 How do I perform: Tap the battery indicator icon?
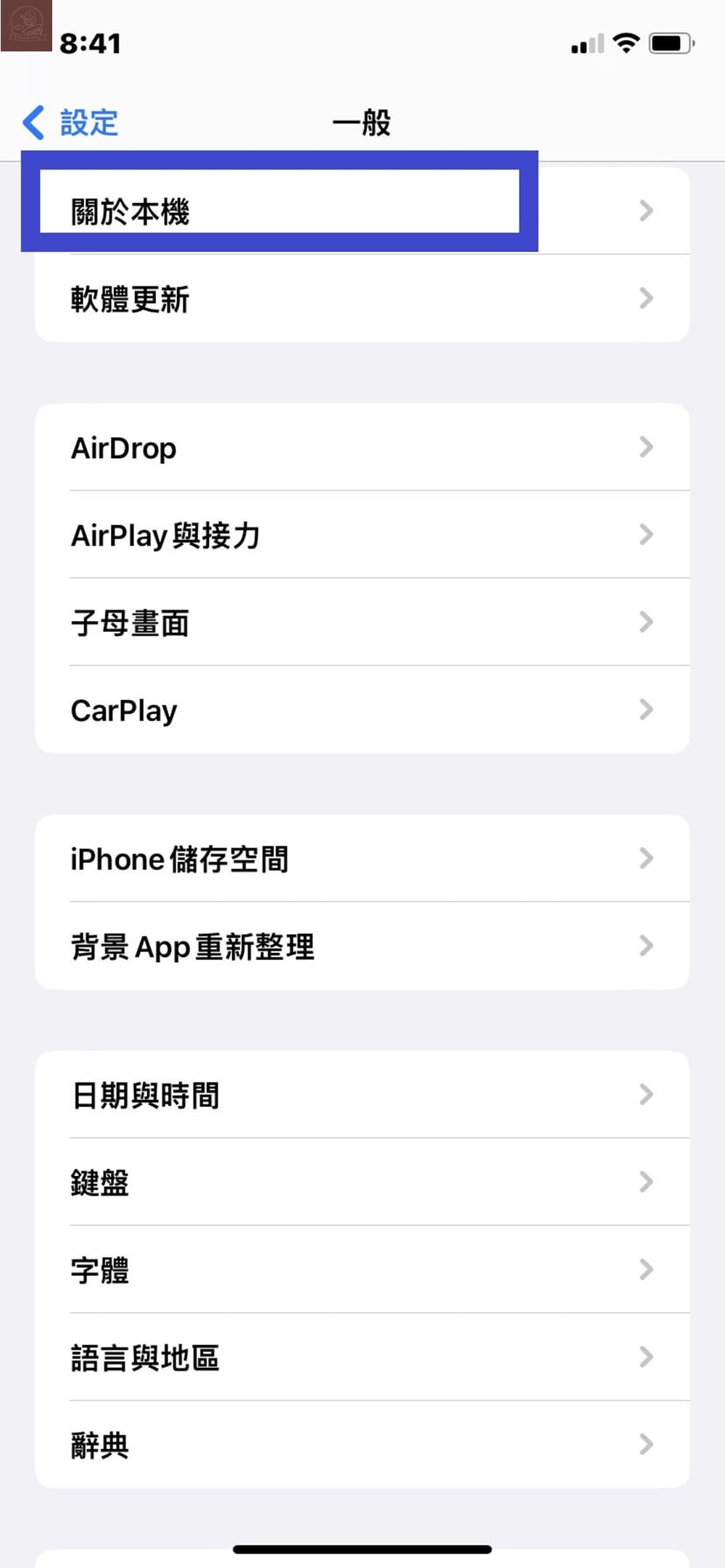point(668,43)
